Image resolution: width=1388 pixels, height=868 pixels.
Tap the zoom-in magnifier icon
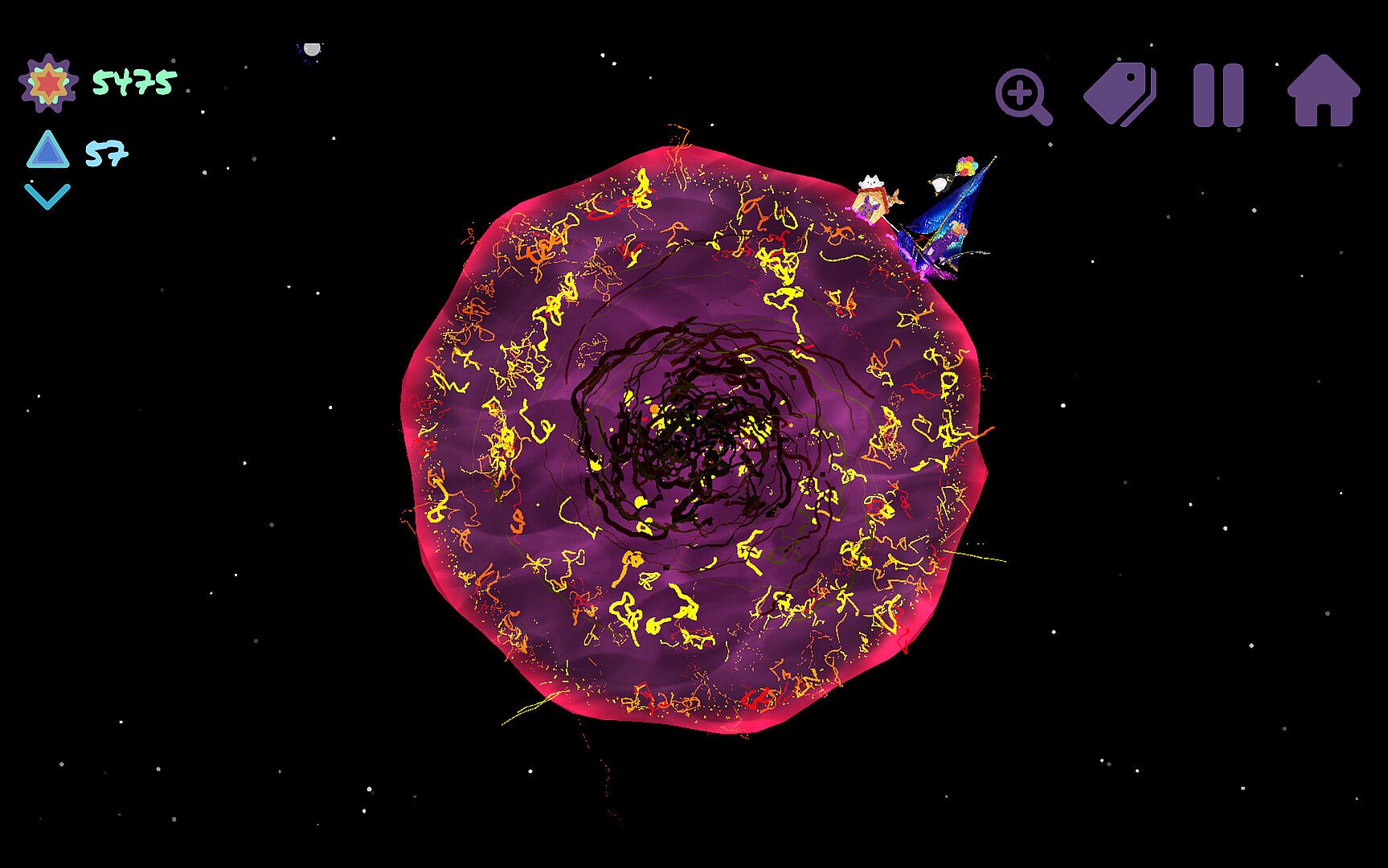(1022, 96)
